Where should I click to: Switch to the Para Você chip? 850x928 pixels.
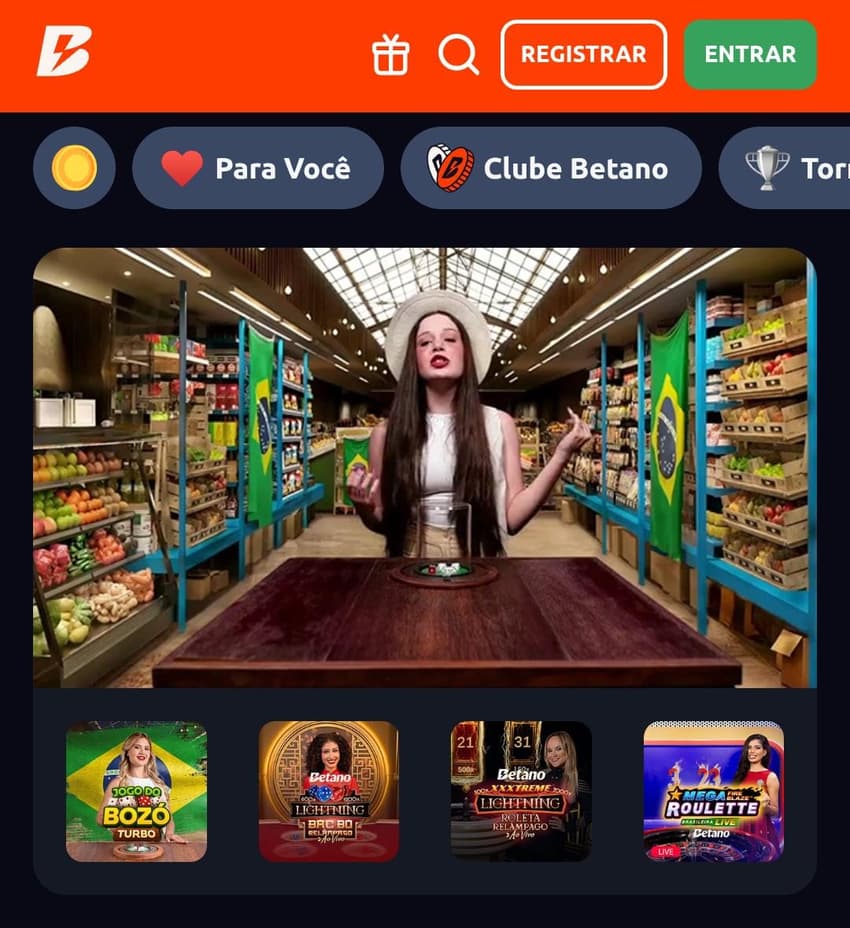(258, 168)
